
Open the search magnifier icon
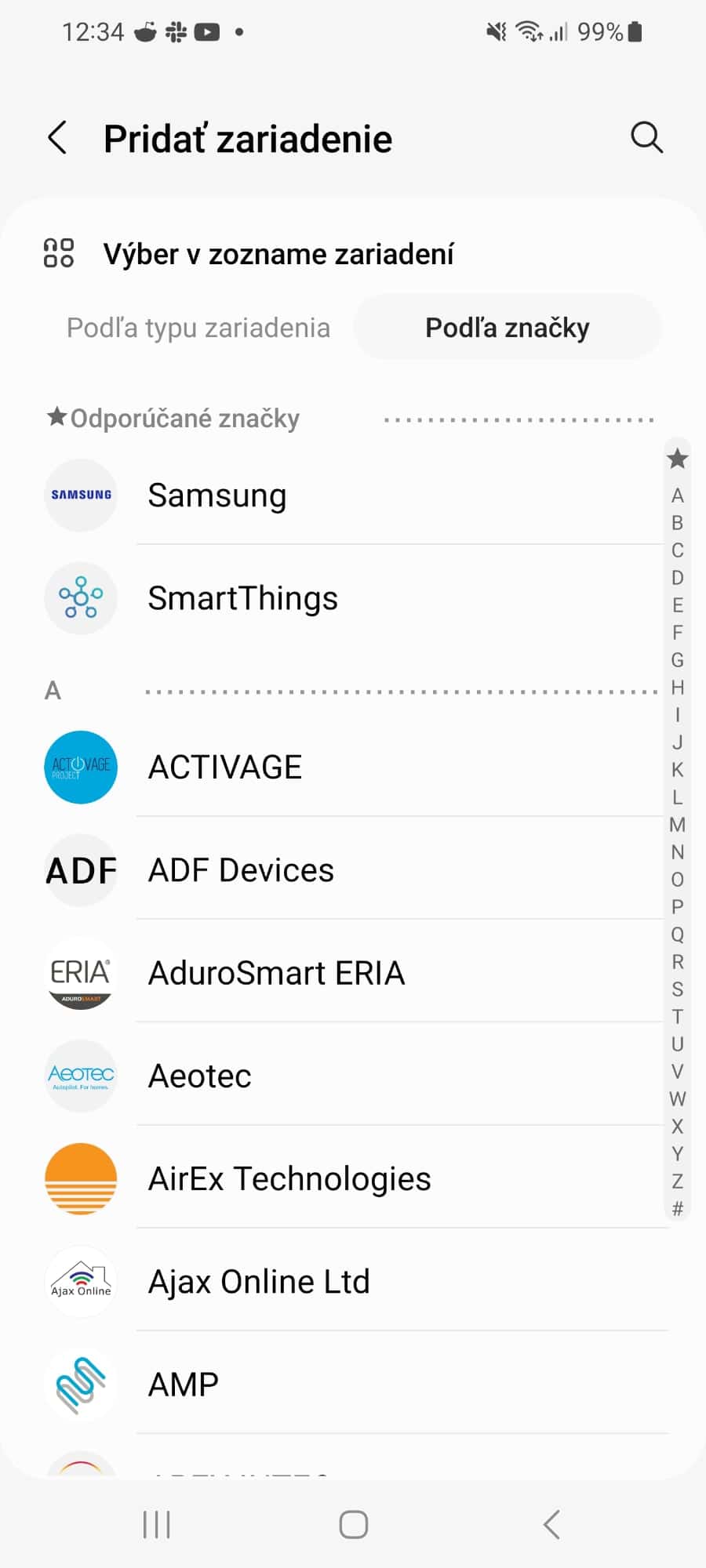pyautogui.click(x=646, y=138)
